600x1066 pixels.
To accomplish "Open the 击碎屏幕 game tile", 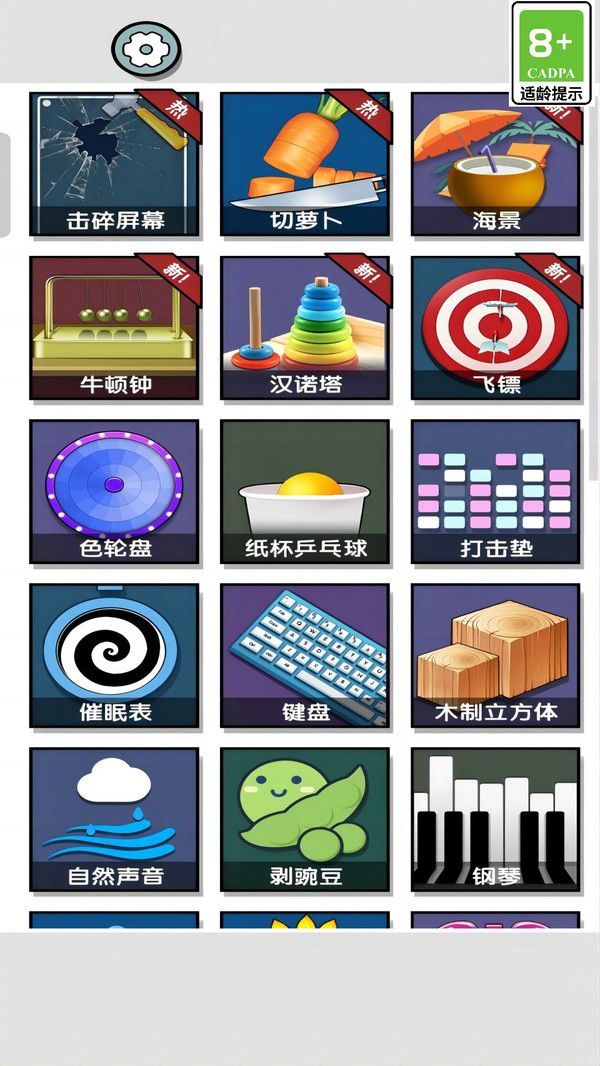I will 114,165.
